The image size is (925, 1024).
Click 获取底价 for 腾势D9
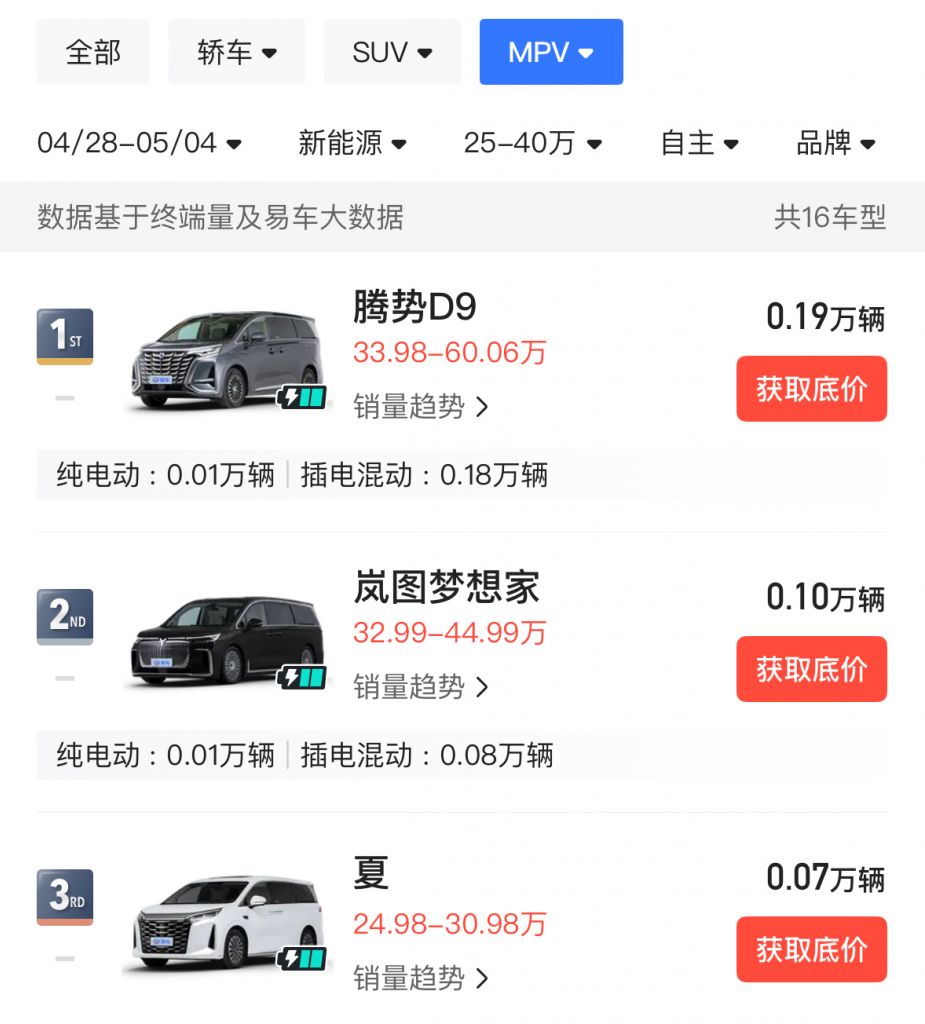click(811, 389)
